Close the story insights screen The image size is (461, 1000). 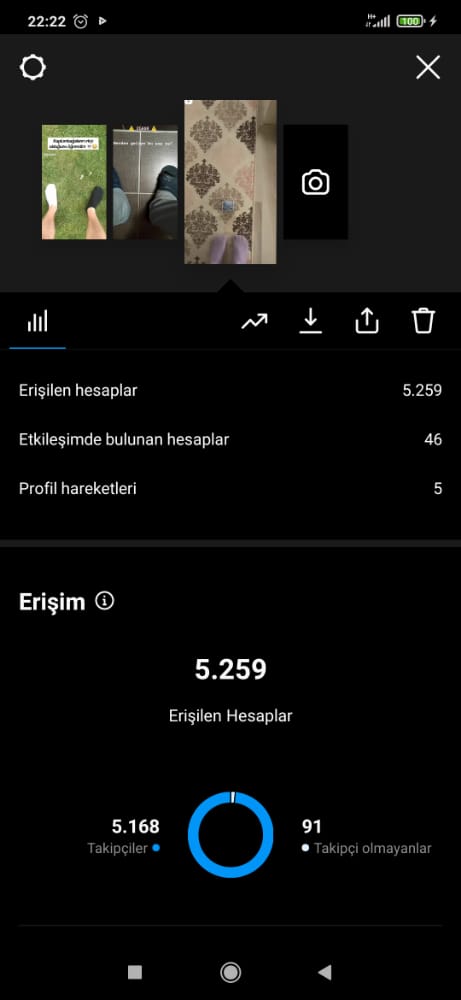tap(428, 67)
